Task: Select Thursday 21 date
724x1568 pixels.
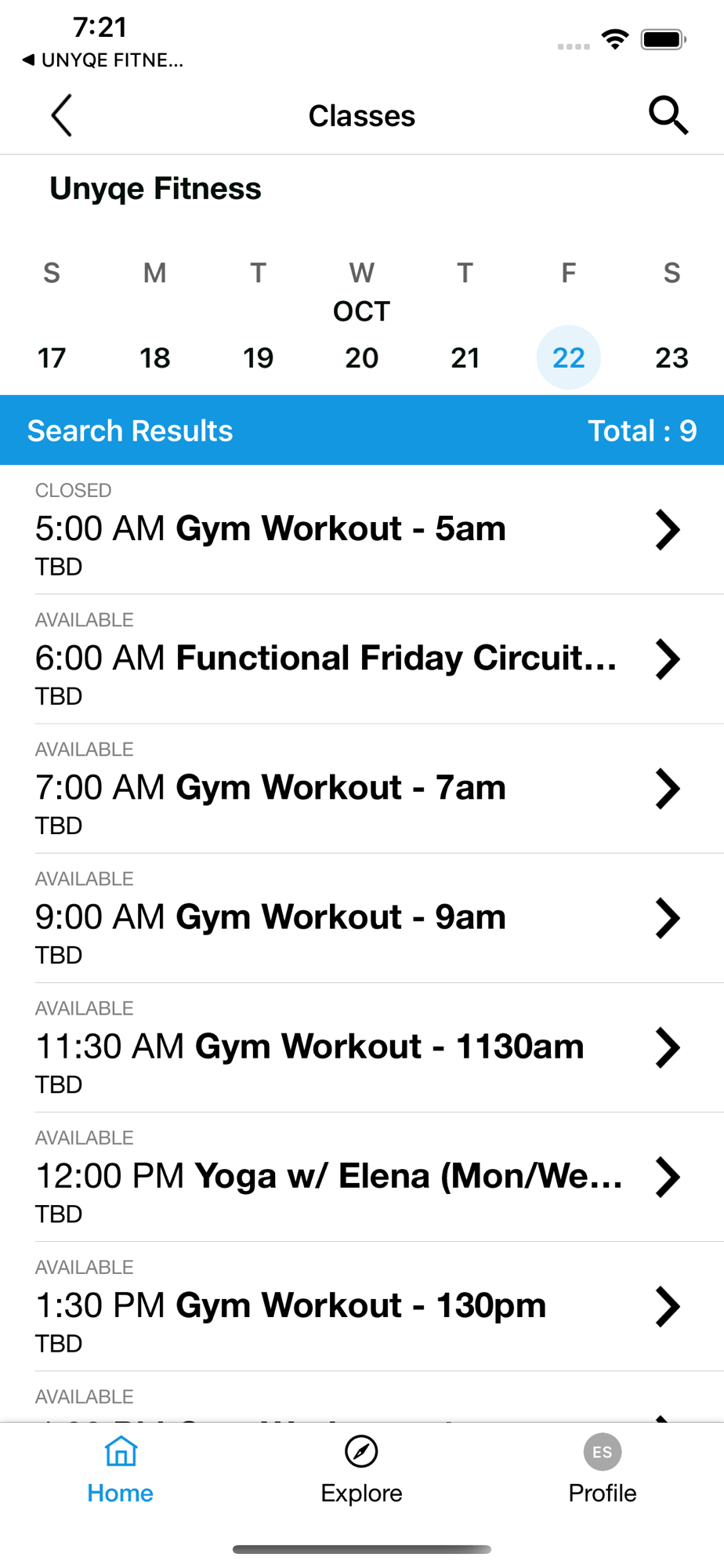Action: [465, 358]
